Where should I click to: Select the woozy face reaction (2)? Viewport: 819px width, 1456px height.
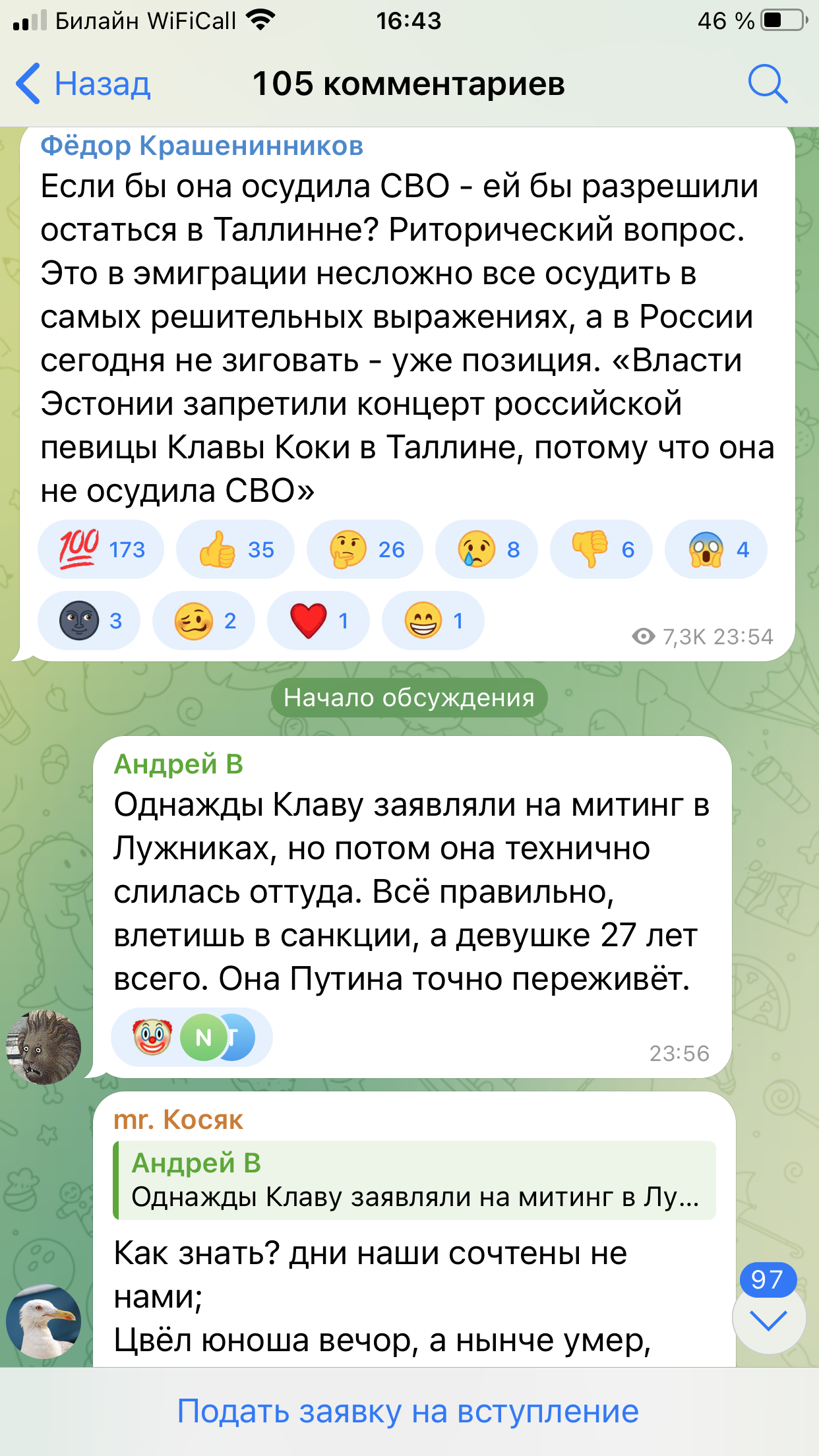[204, 621]
